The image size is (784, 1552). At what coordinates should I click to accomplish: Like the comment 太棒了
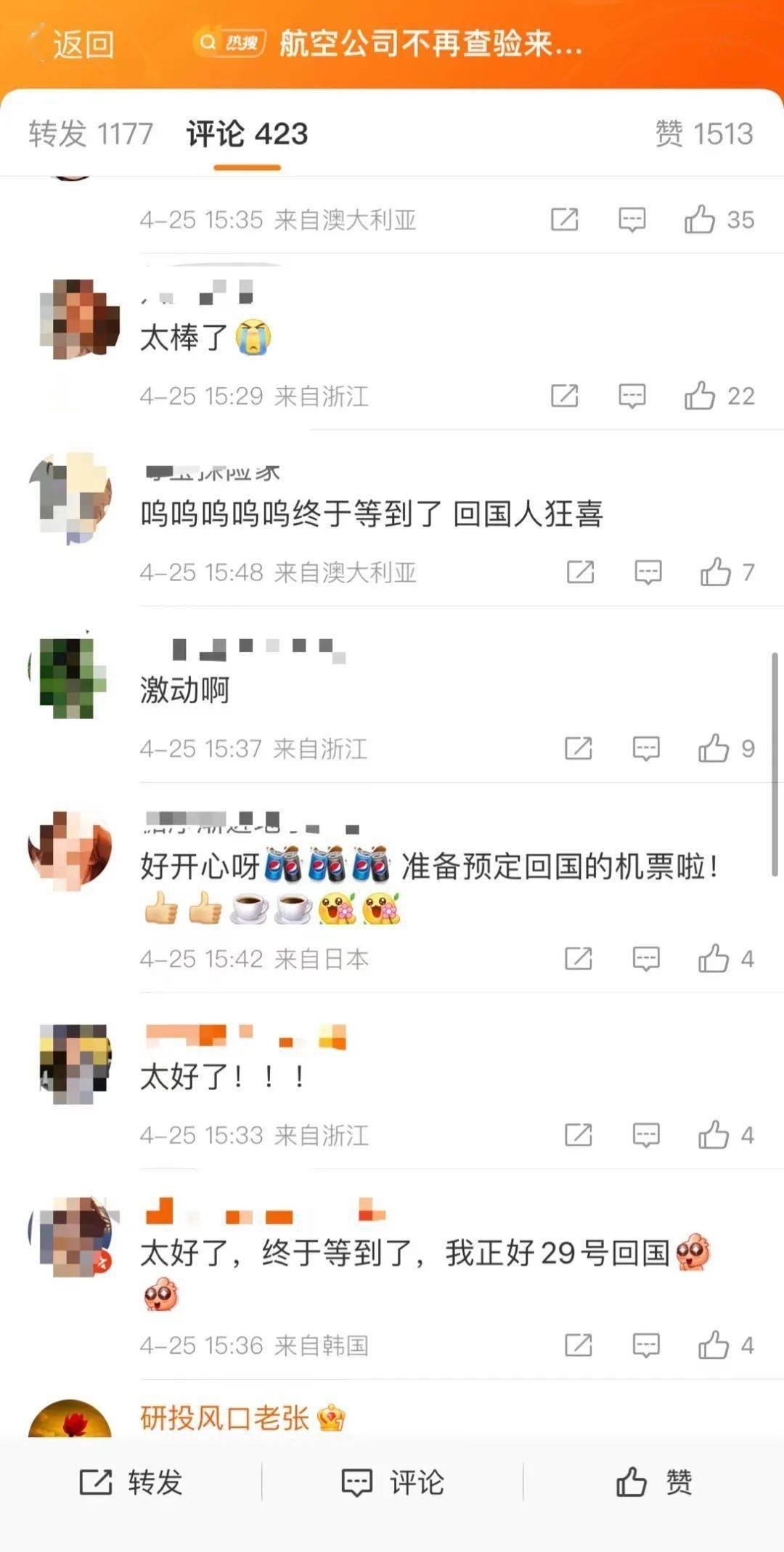(700, 396)
